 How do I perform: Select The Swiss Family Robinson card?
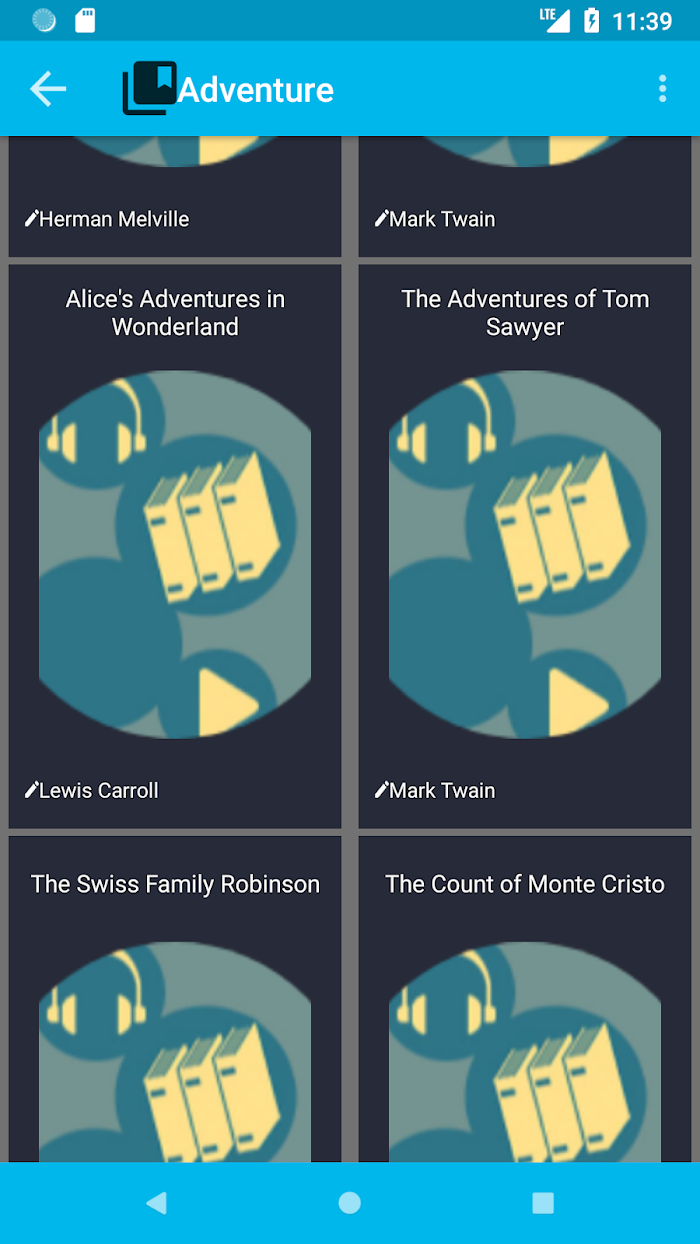point(175,999)
